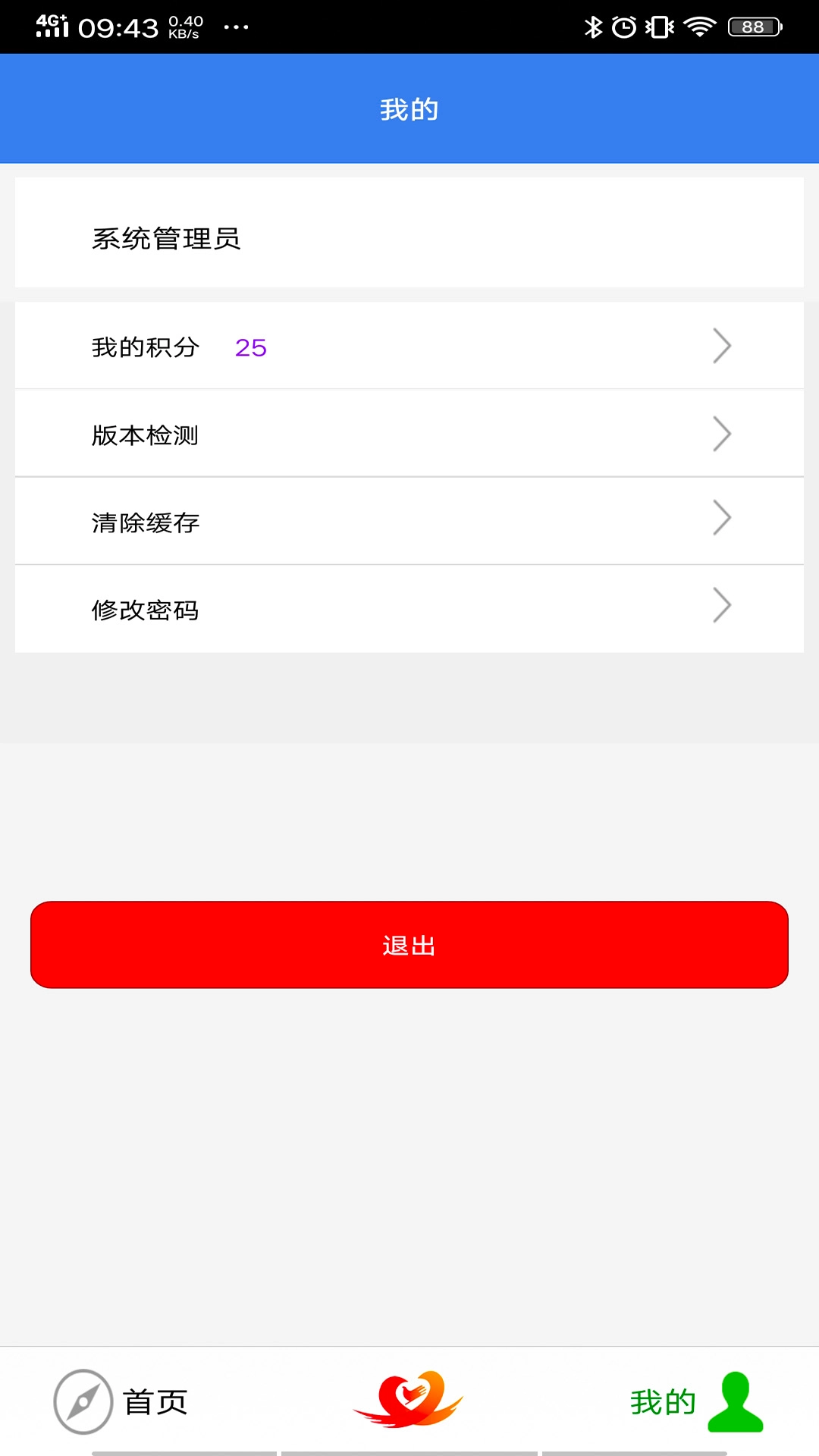Switch to the 首页 home tab
The width and height of the screenshot is (819, 1456).
pos(121,1401)
